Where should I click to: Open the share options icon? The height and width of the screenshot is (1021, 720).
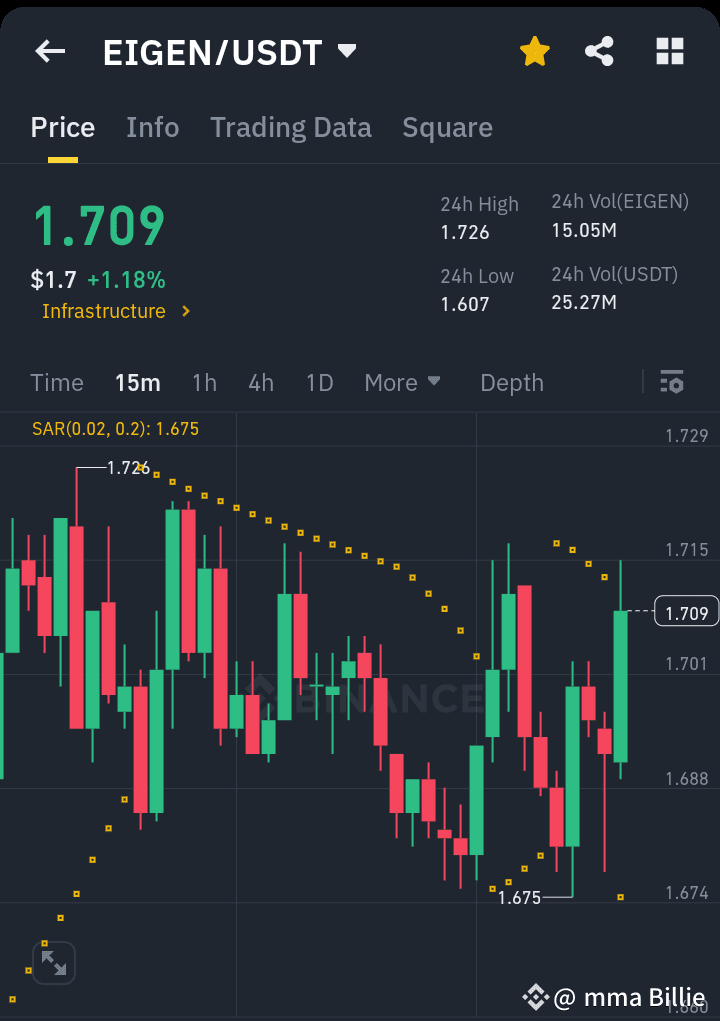pos(599,51)
